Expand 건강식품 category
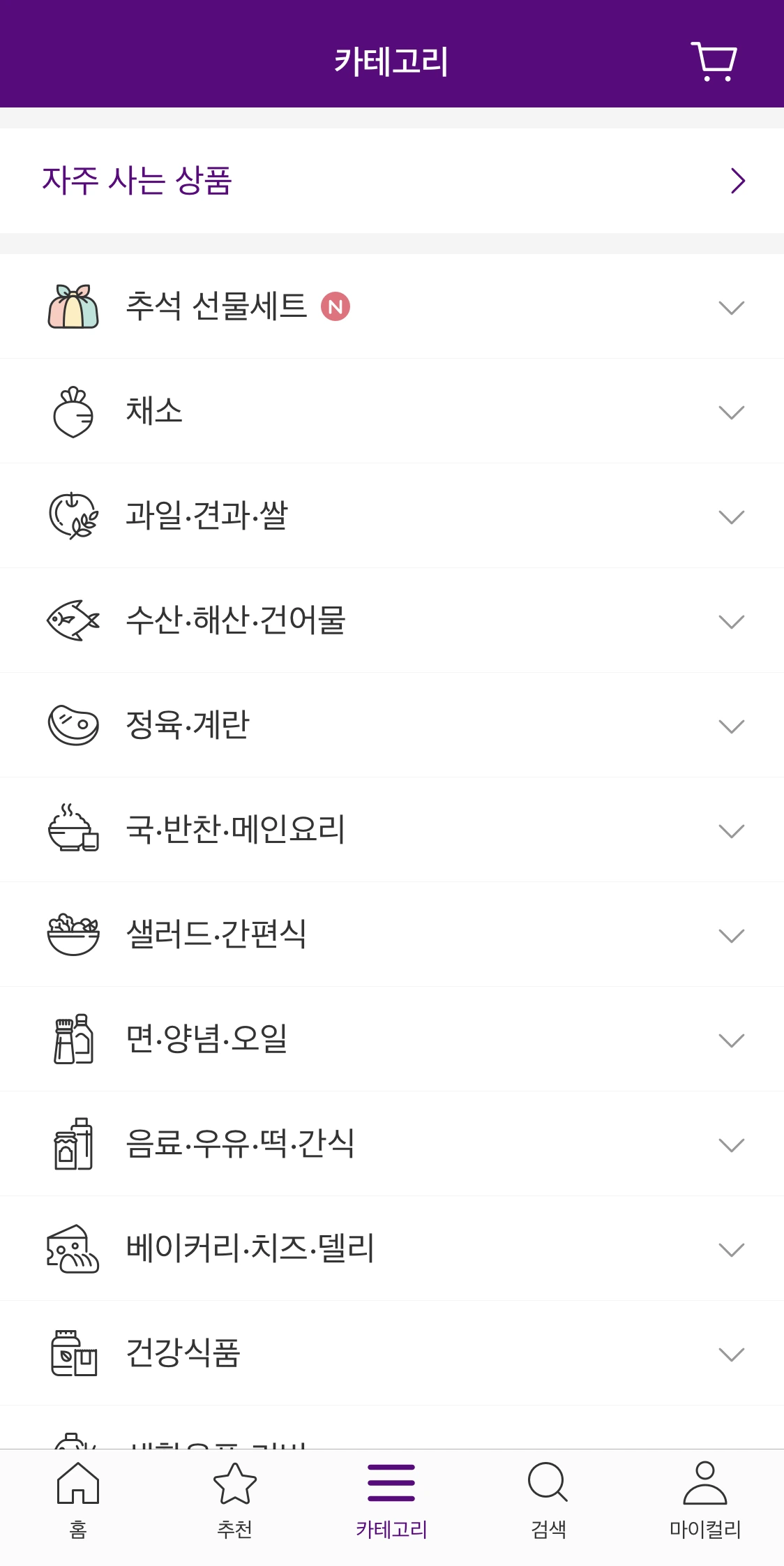The image size is (784, 1566). [392, 1353]
